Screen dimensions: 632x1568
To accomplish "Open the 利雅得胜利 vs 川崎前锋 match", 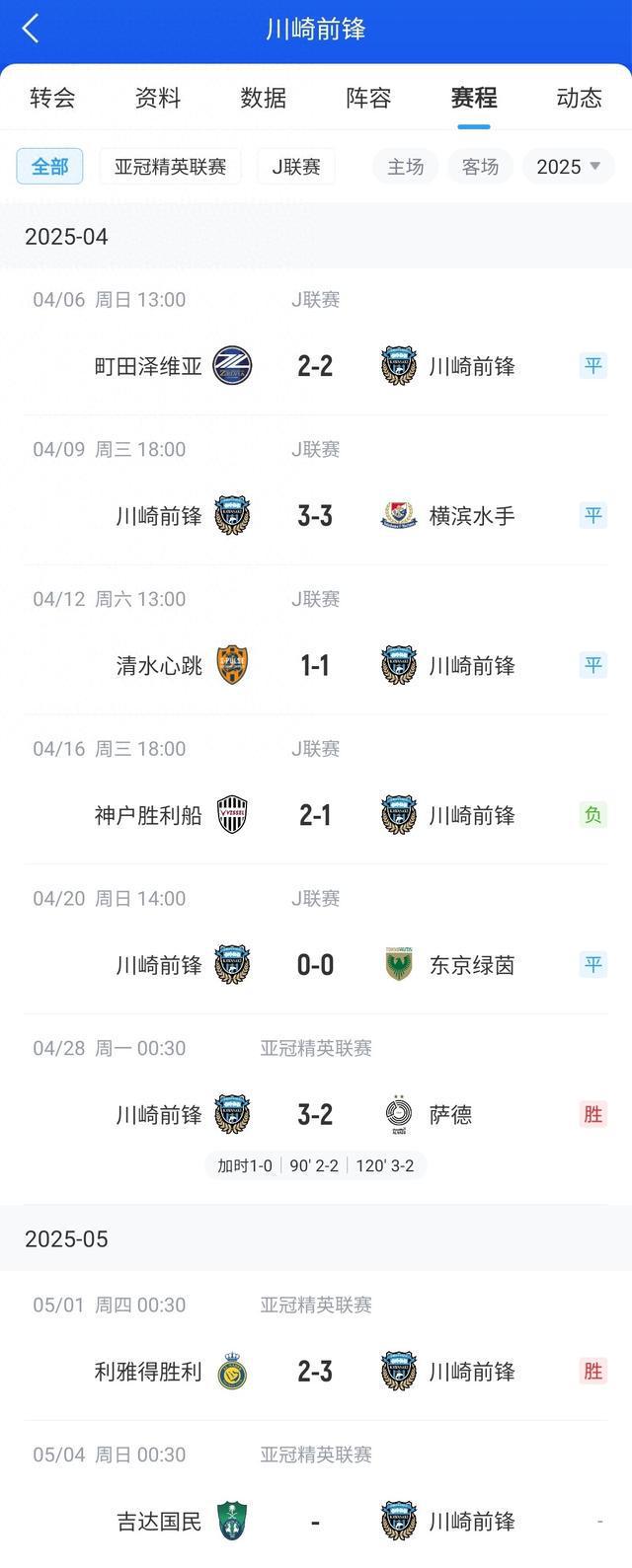I will tap(315, 1372).
